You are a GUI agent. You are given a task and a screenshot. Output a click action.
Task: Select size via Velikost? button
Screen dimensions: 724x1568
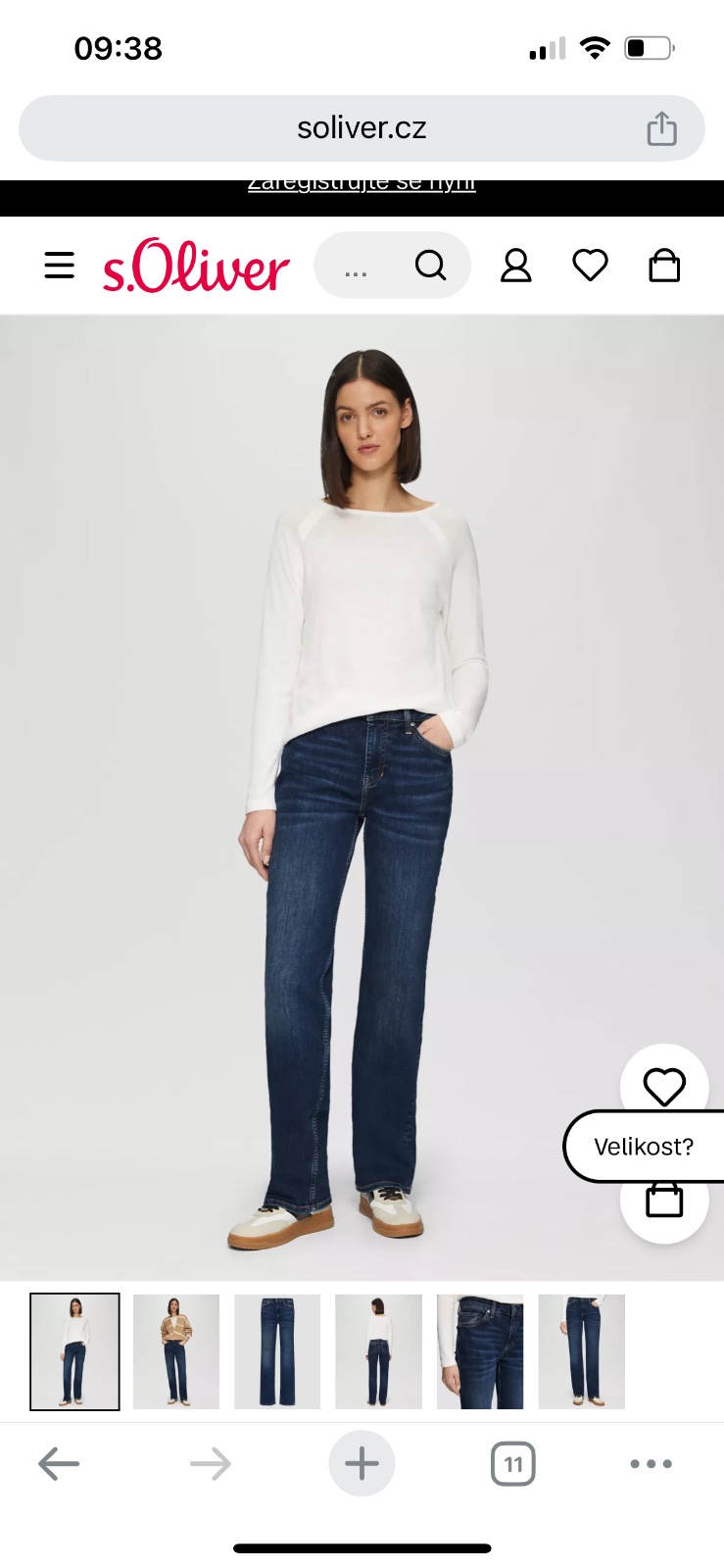(644, 1147)
